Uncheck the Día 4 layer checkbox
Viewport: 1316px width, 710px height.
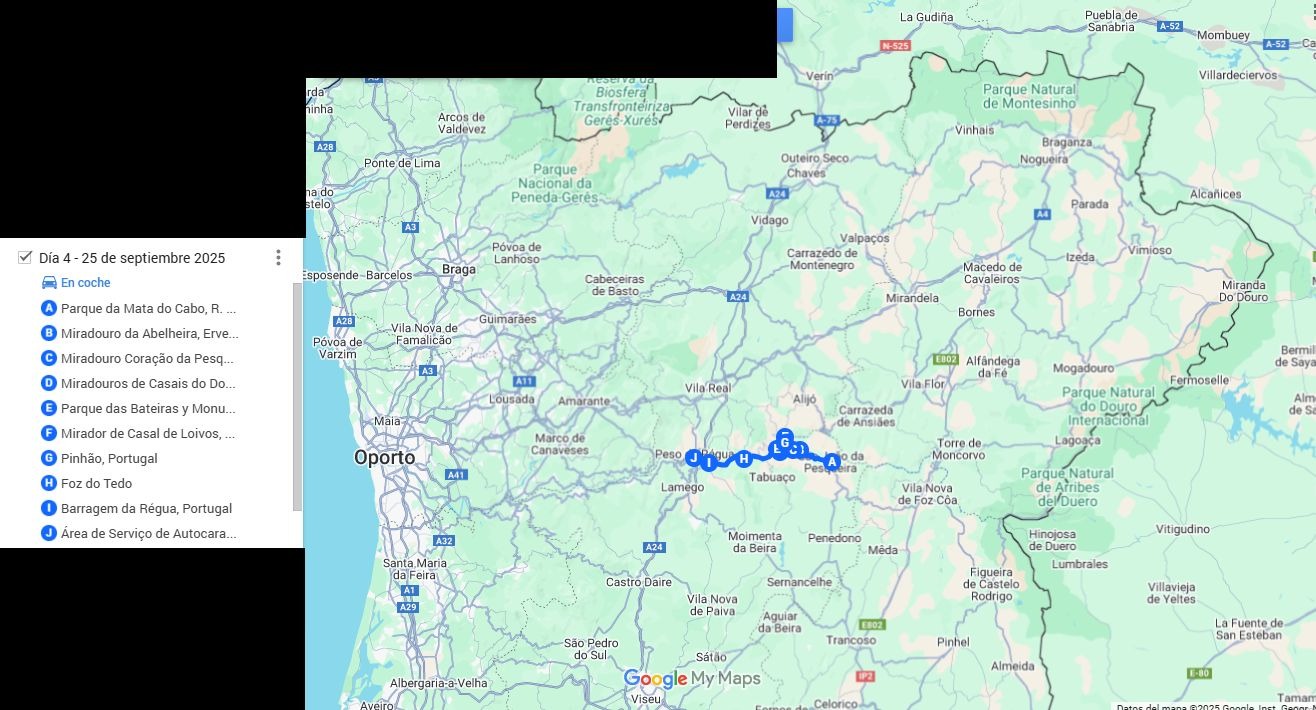point(25,258)
